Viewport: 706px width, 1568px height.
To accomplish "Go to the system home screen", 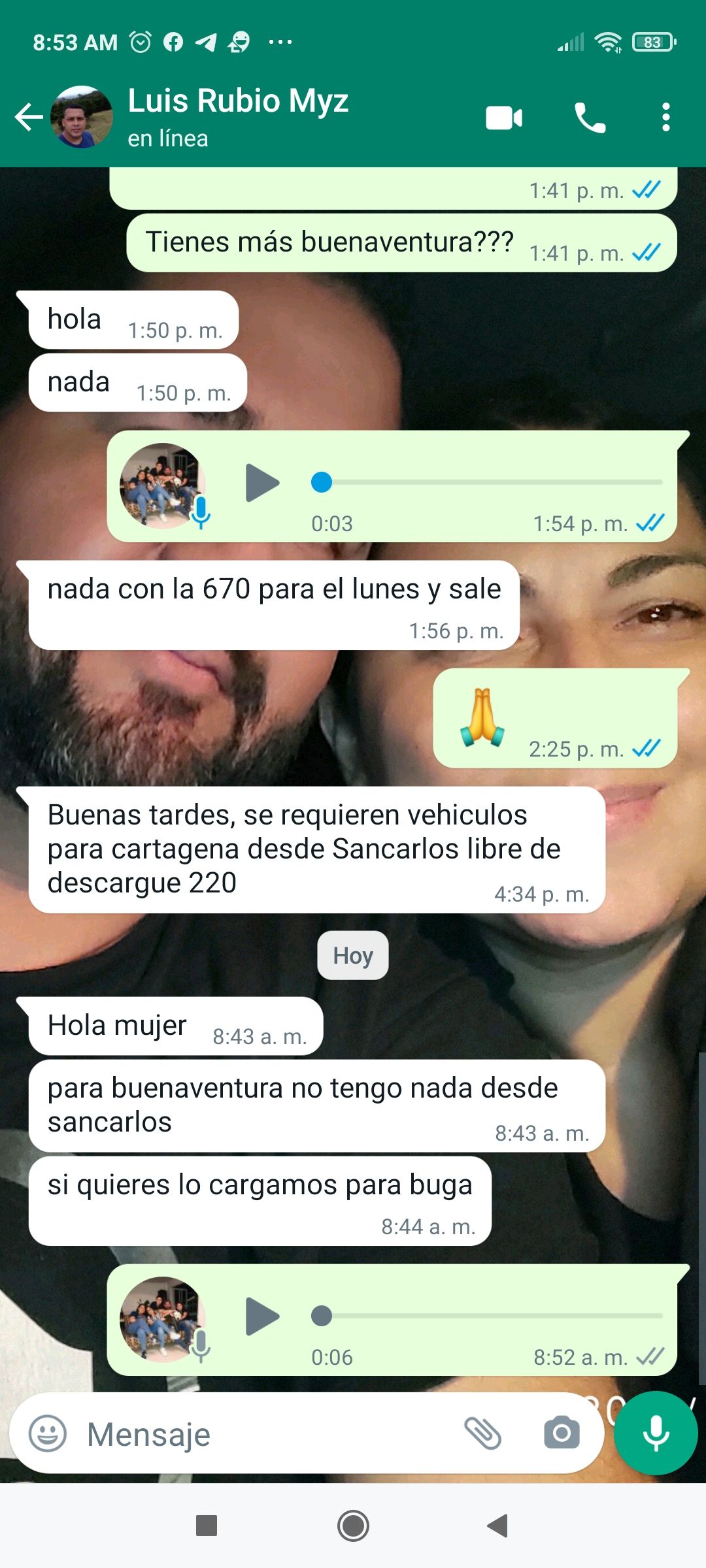I will tap(353, 1526).
